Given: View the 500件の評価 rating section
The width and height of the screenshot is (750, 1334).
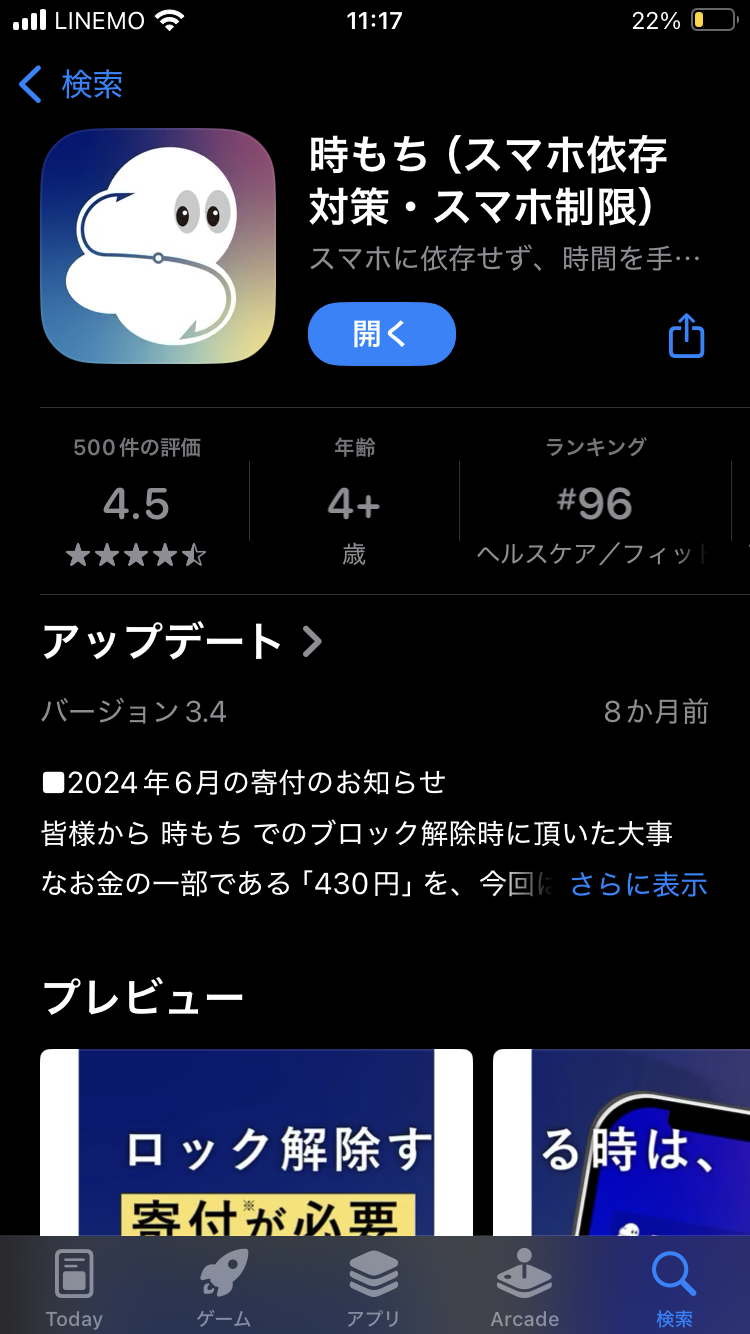Looking at the screenshot, I should [137, 502].
